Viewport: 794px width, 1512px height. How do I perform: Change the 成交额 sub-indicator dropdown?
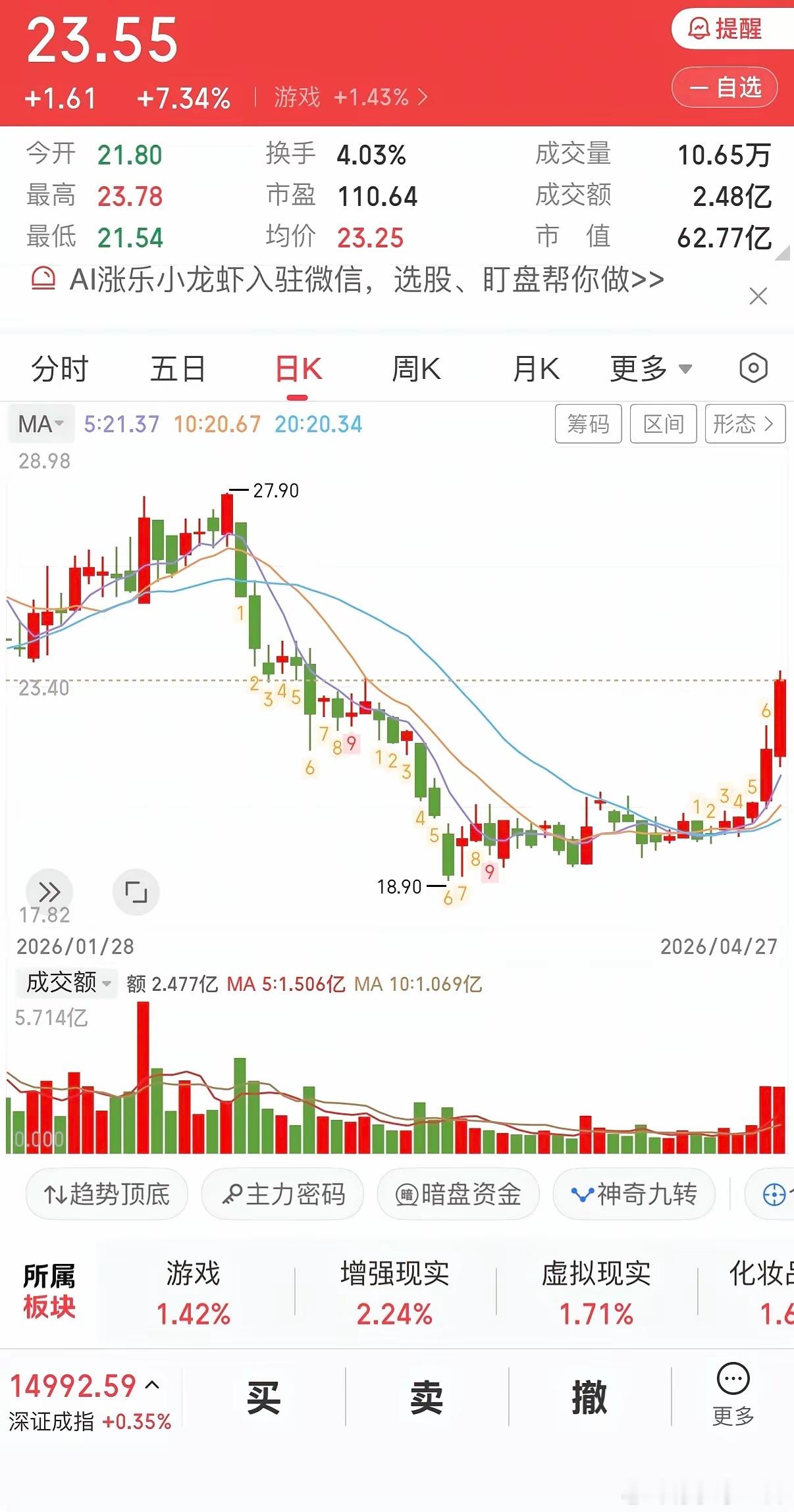[x=68, y=983]
